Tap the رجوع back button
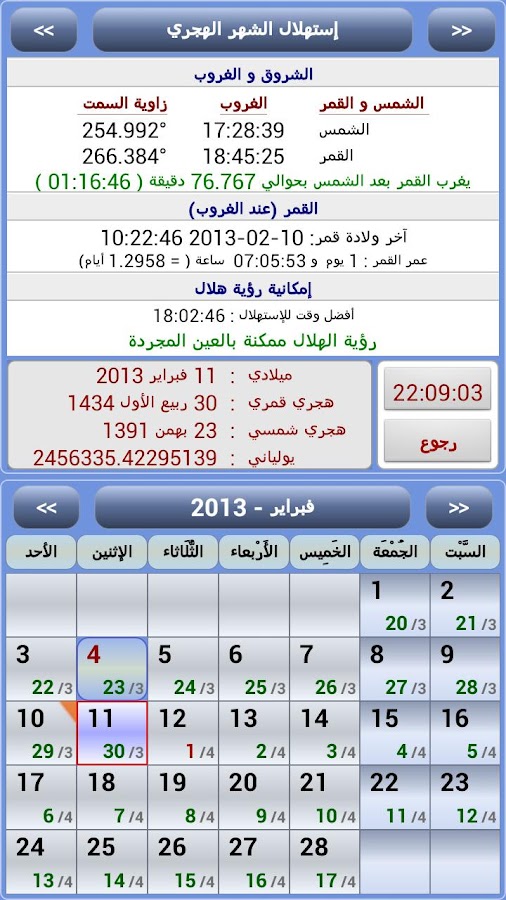 click(x=437, y=441)
